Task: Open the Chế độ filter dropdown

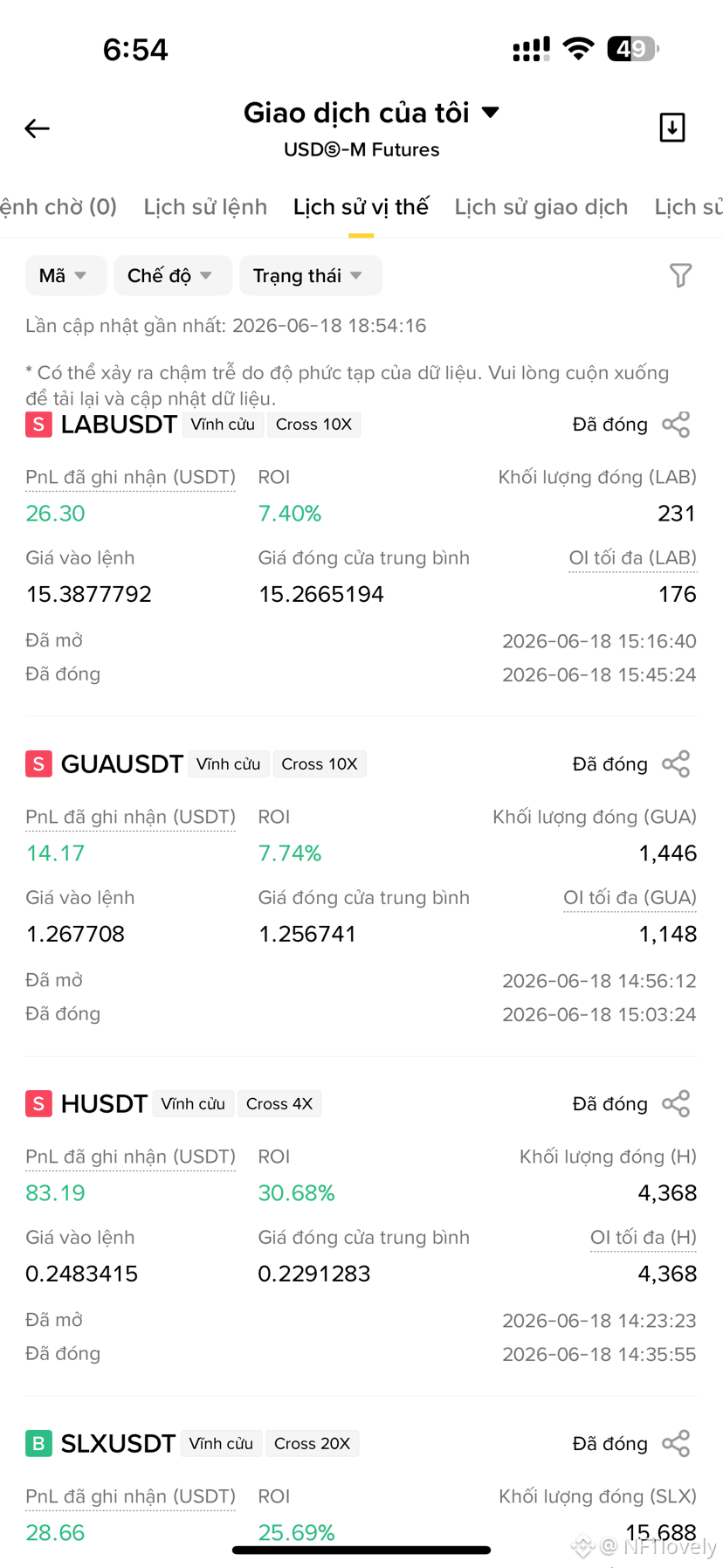Action: click(x=173, y=276)
